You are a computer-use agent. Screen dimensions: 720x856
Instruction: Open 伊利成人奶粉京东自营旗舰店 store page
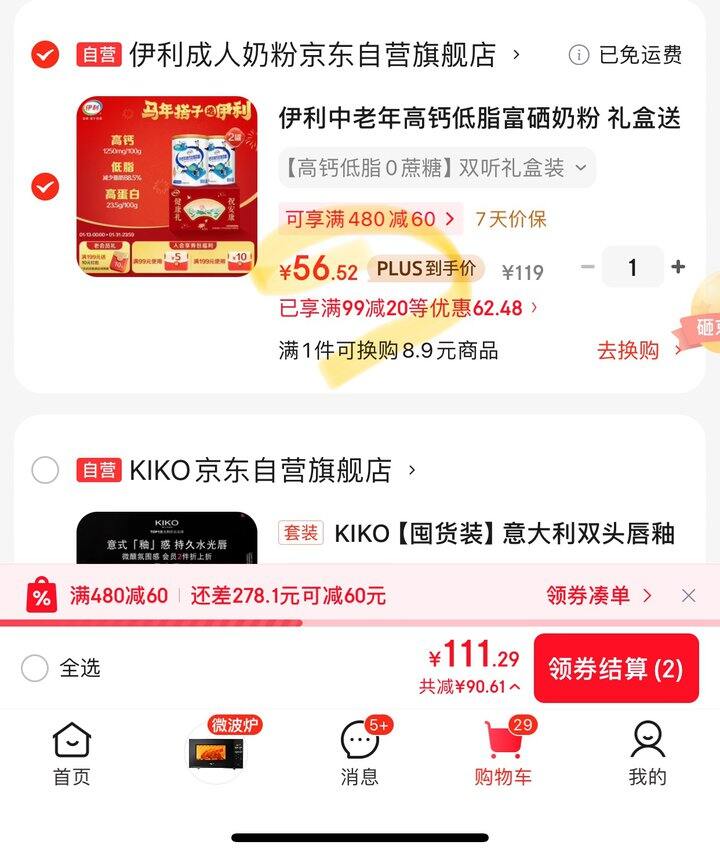[x=313, y=55]
